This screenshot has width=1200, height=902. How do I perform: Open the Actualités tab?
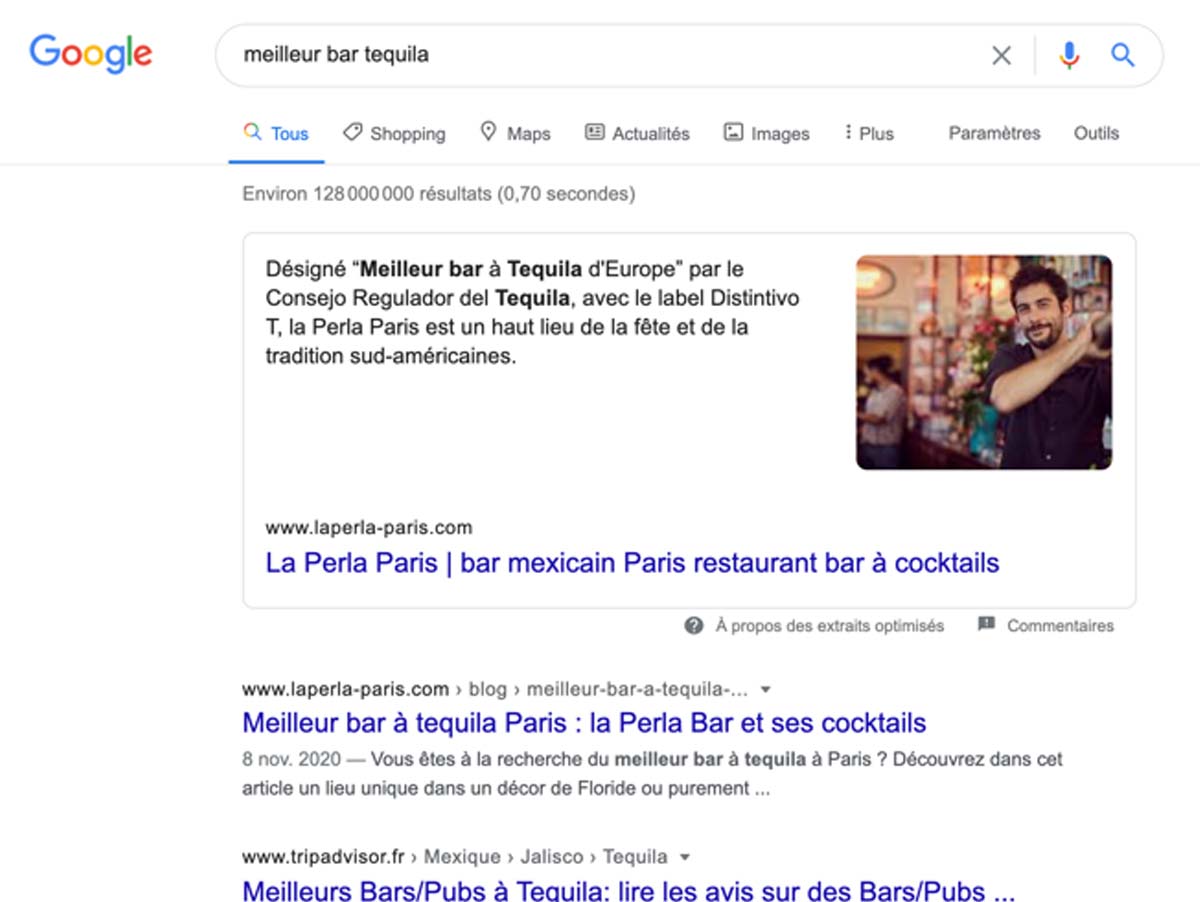pos(638,133)
